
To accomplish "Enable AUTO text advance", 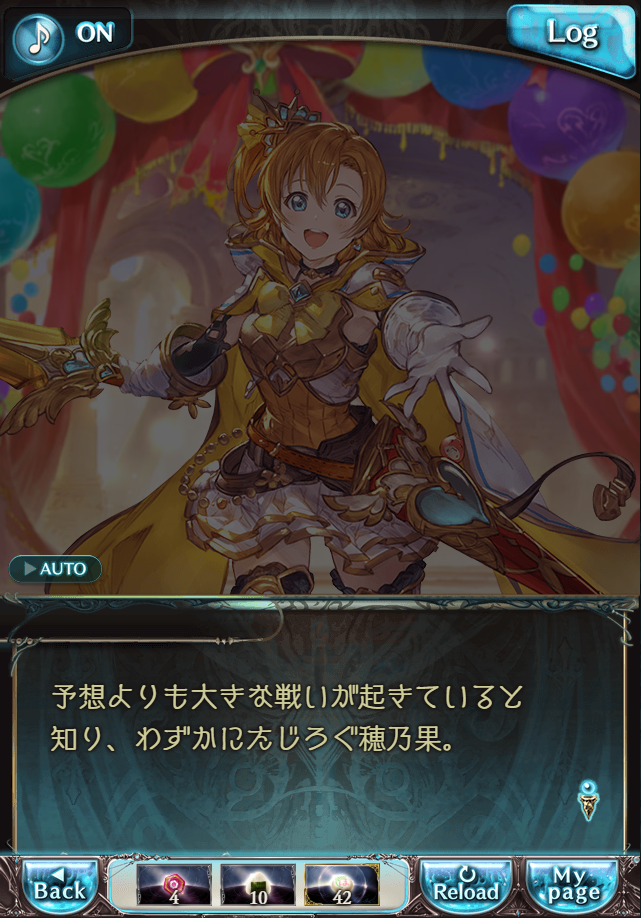I will [56, 569].
